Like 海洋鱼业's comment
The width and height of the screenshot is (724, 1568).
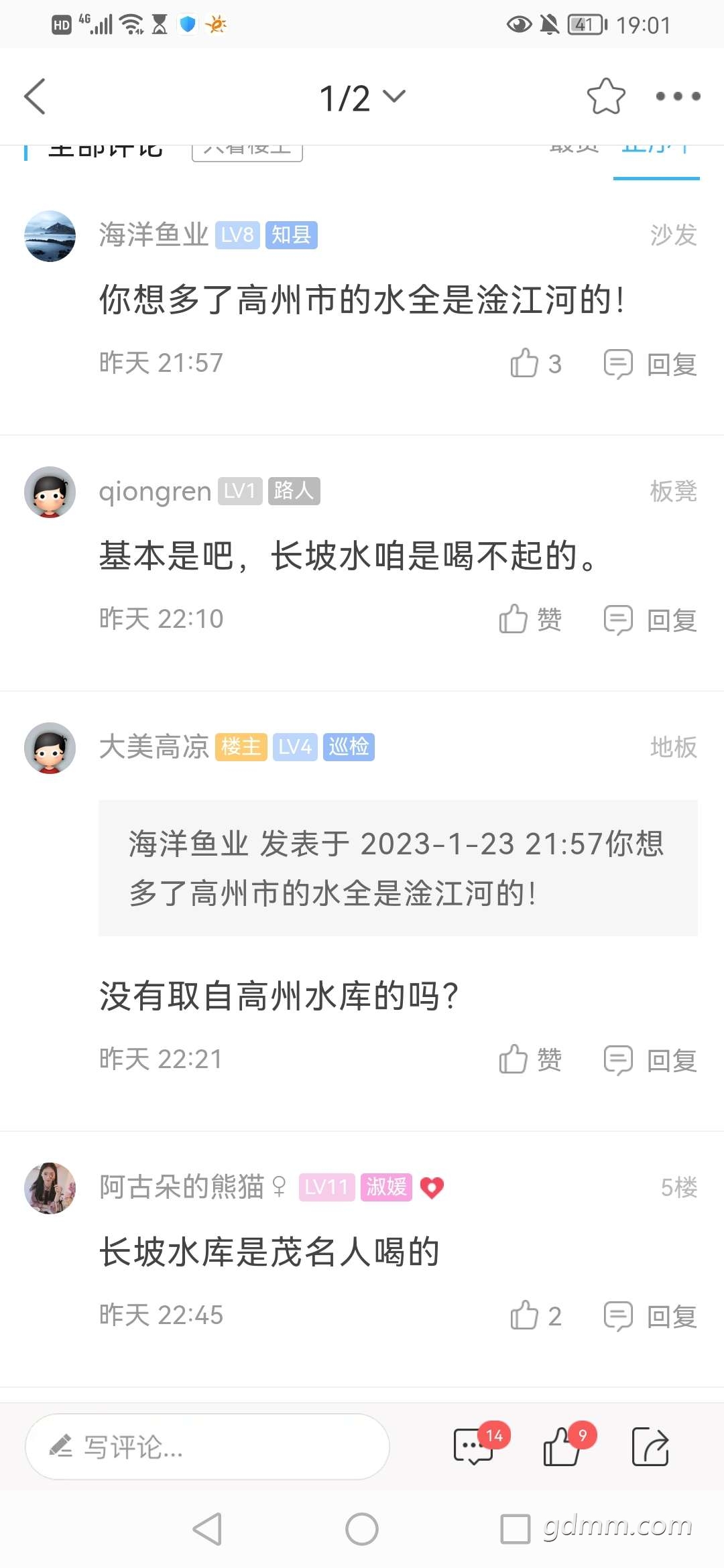pyautogui.click(x=536, y=364)
